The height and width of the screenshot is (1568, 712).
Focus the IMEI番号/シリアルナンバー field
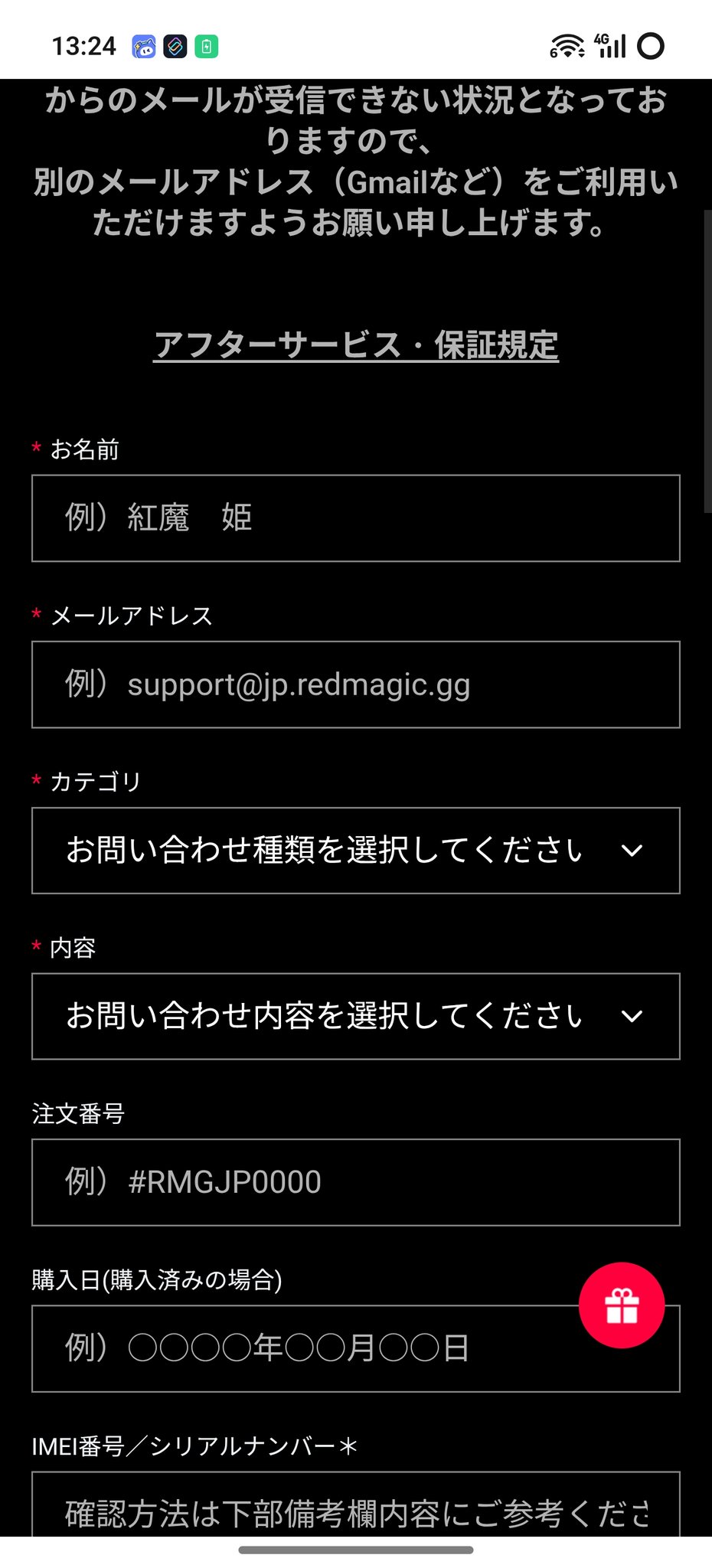tap(356, 1508)
